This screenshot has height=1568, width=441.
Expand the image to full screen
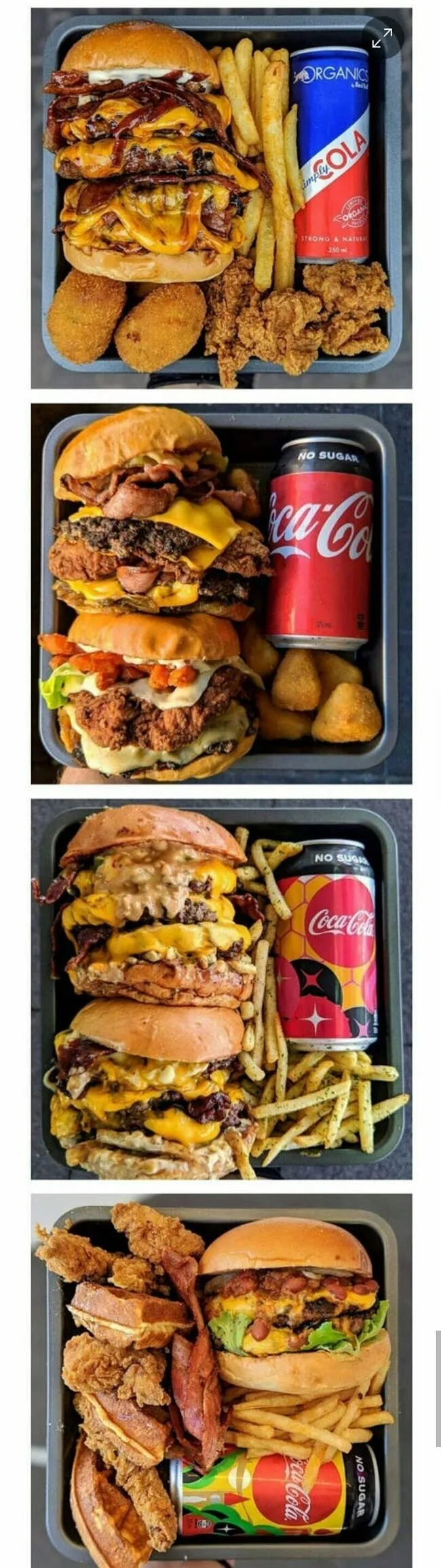(382, 38)
